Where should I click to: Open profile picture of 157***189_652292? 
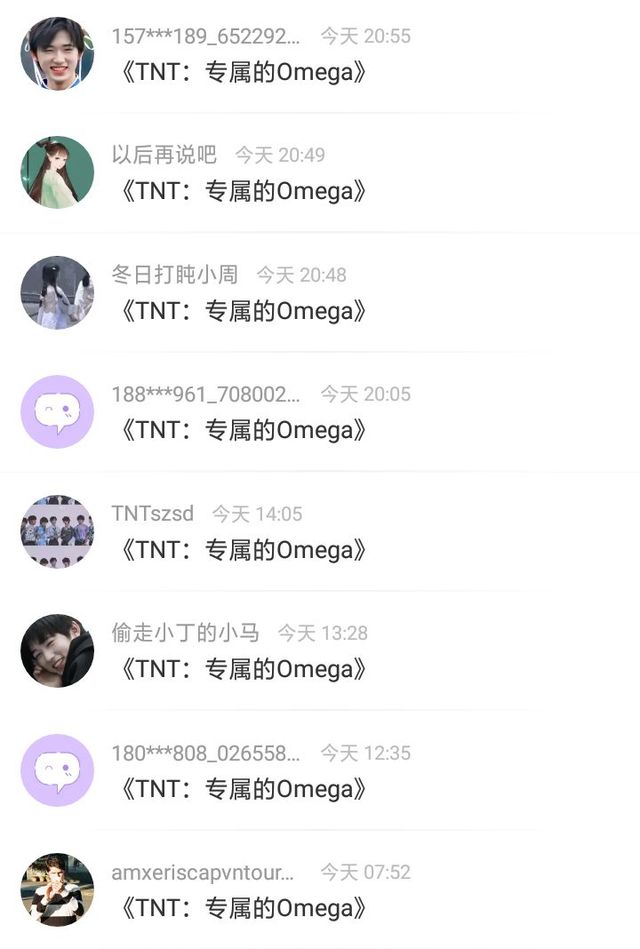(57, 53)
